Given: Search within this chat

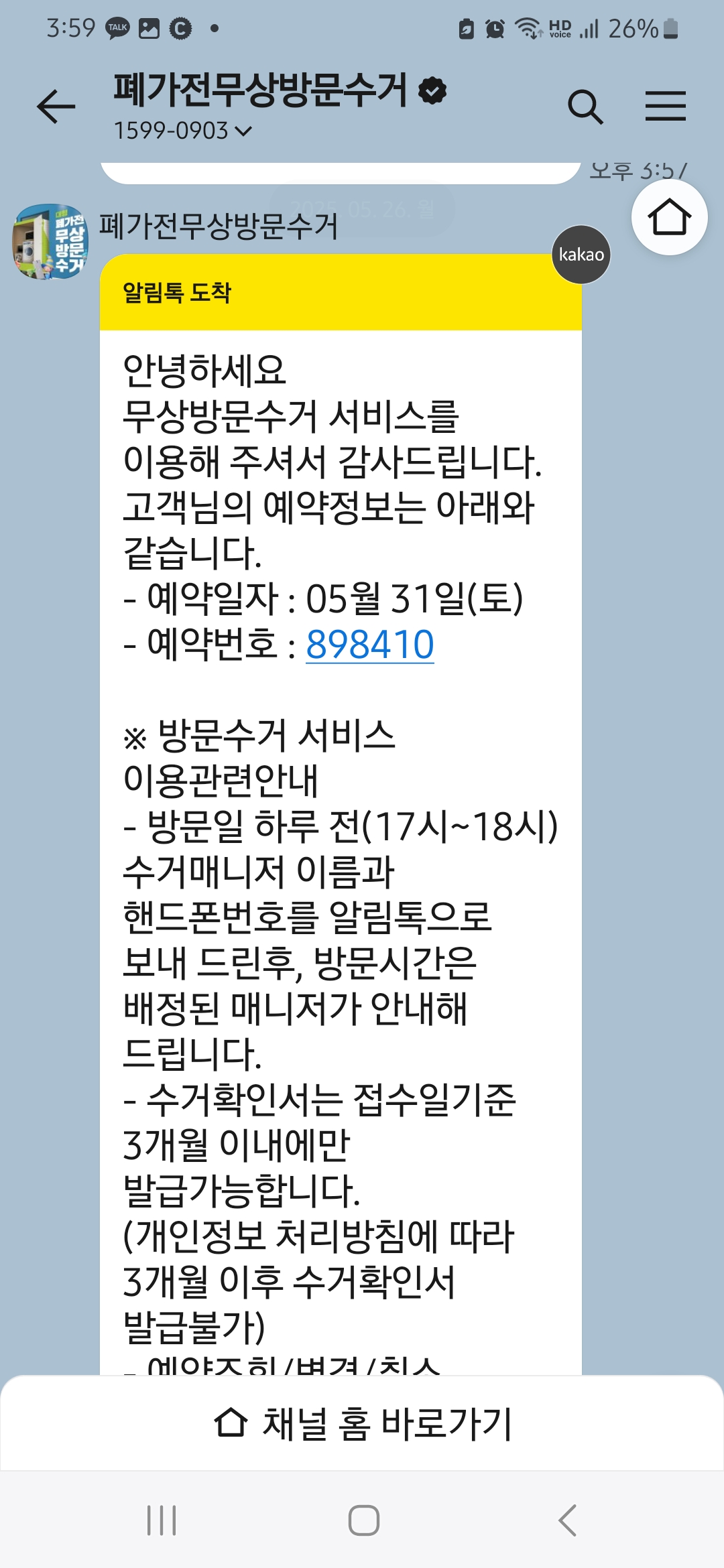Looking at the screenshot, I should pos(585,107).
